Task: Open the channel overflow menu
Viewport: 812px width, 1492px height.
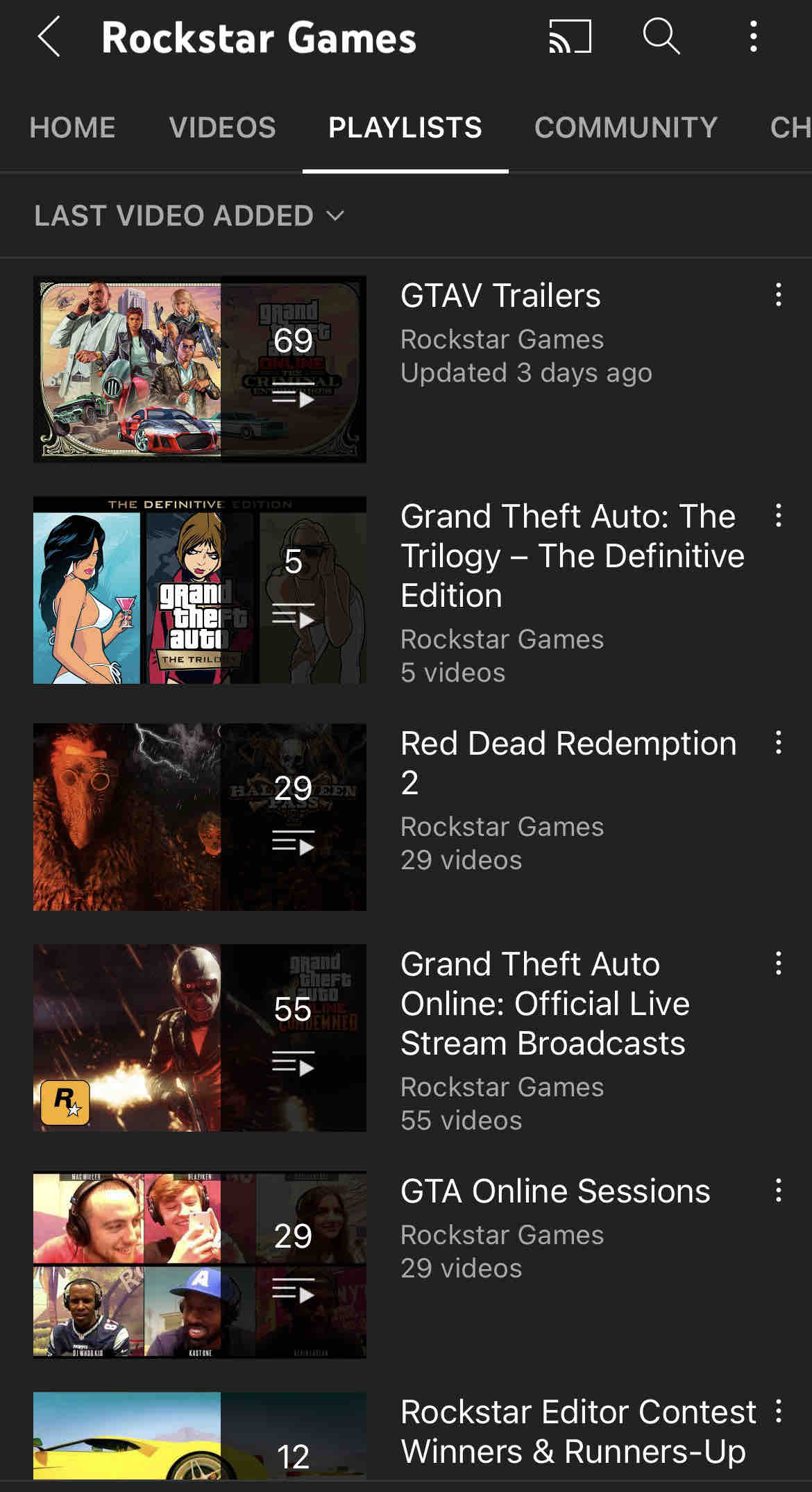Action: pyautogui.click(x=754, y=36)
